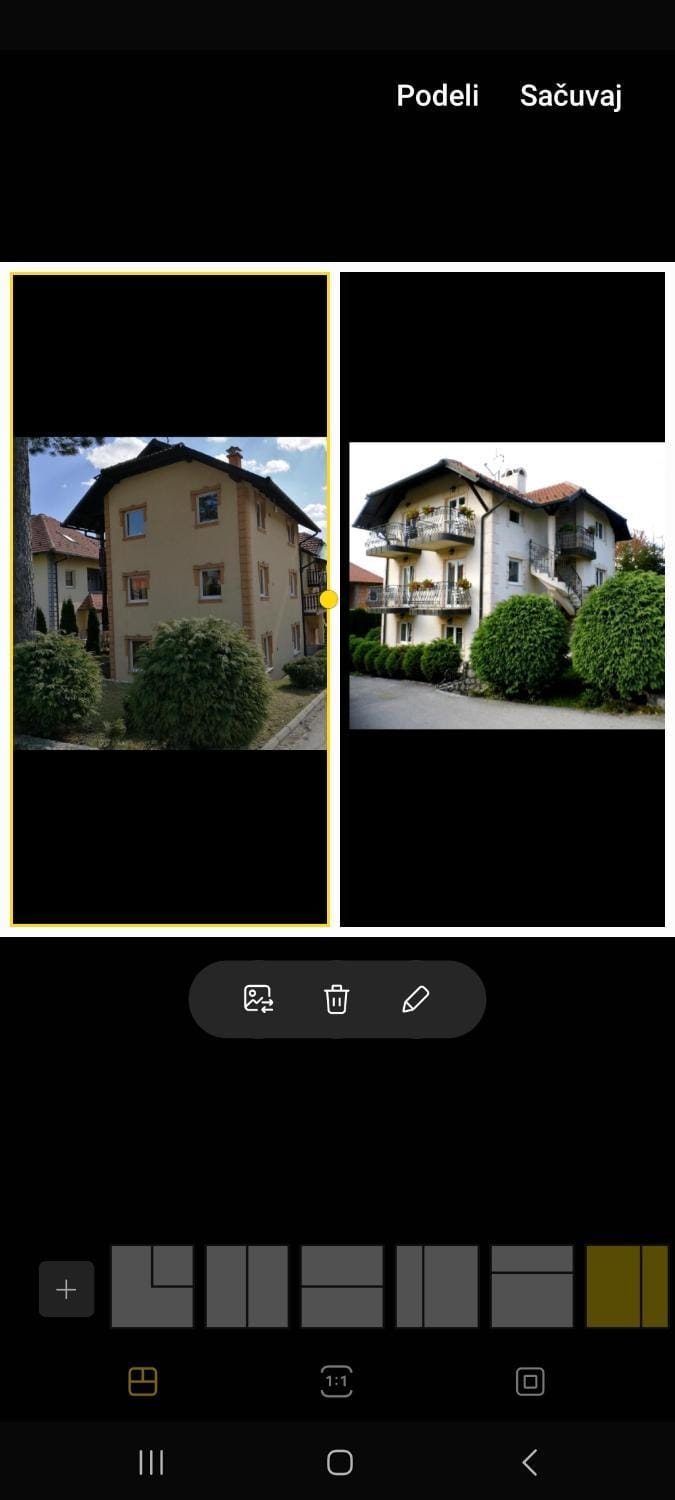
Task: Pick the two horizontal rows layout
Action: [342, 1286]
